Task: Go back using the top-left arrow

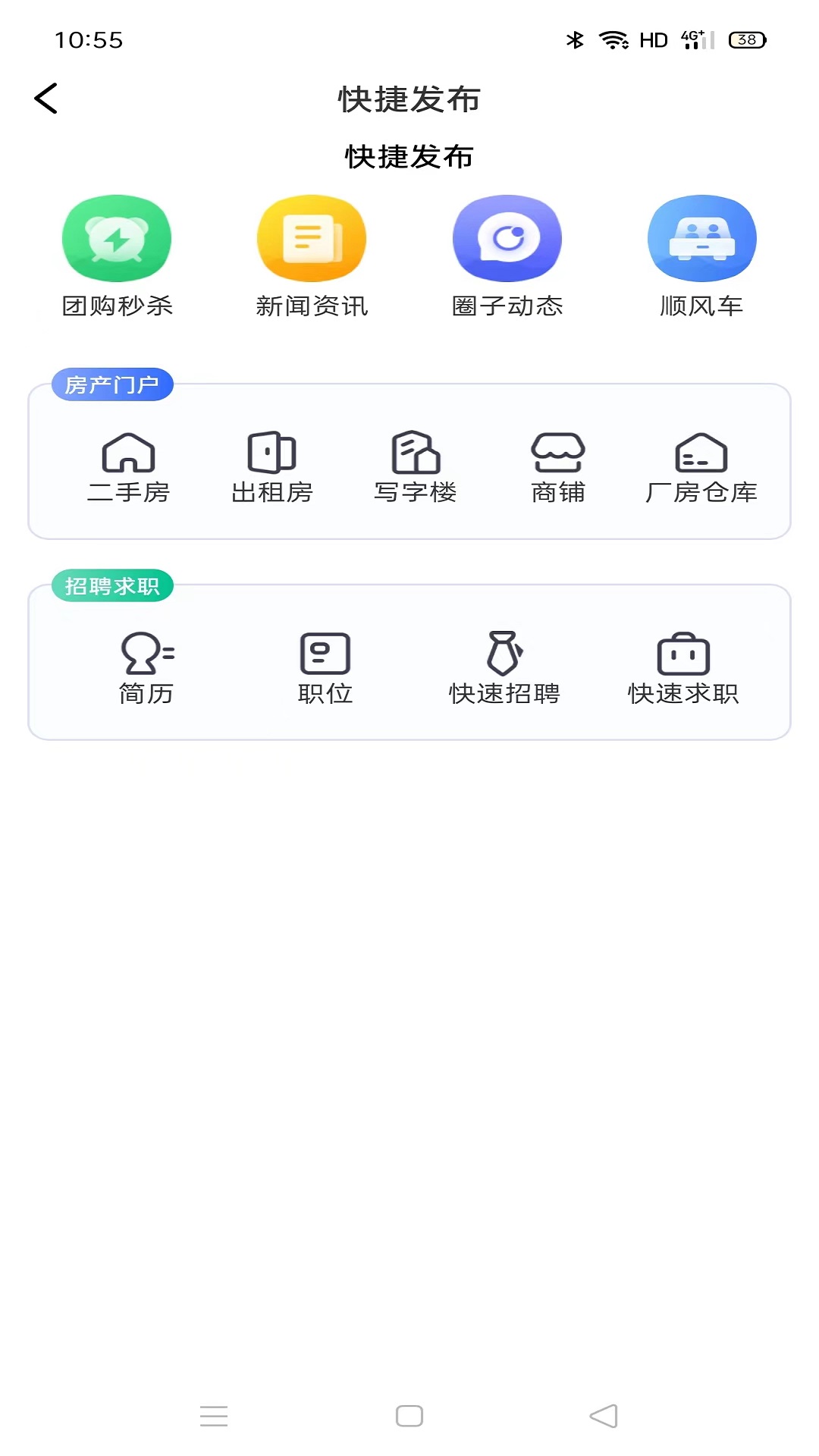Action: coord(46,99)
